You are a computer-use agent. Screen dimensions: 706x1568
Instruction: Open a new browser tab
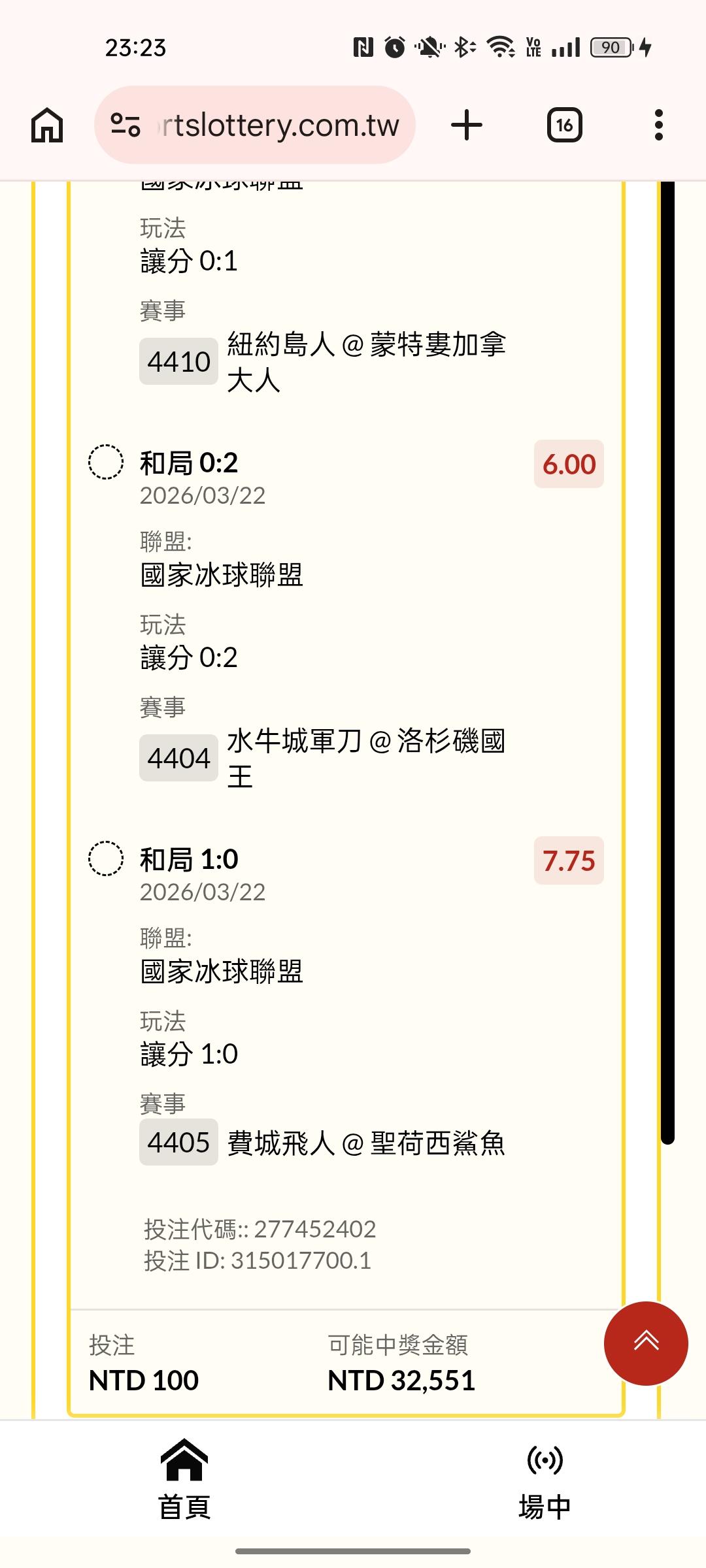point(467,125)
